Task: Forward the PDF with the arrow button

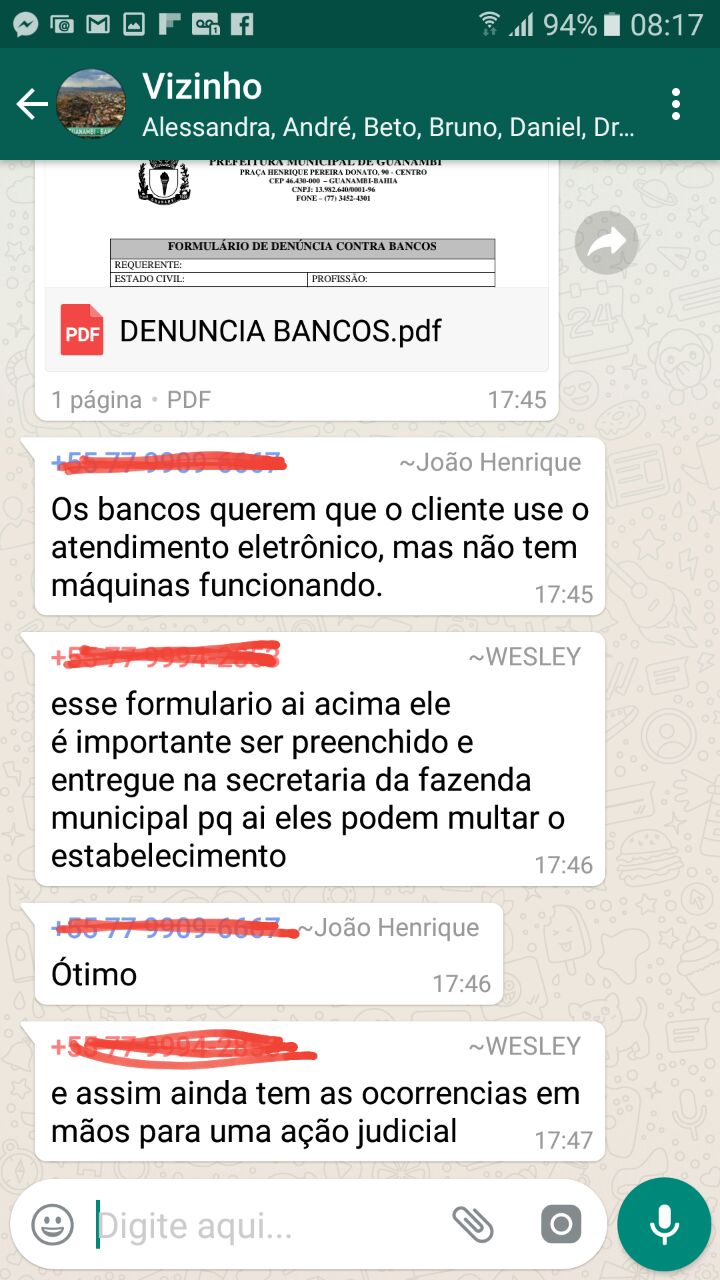Action: (x=606, y=242)
